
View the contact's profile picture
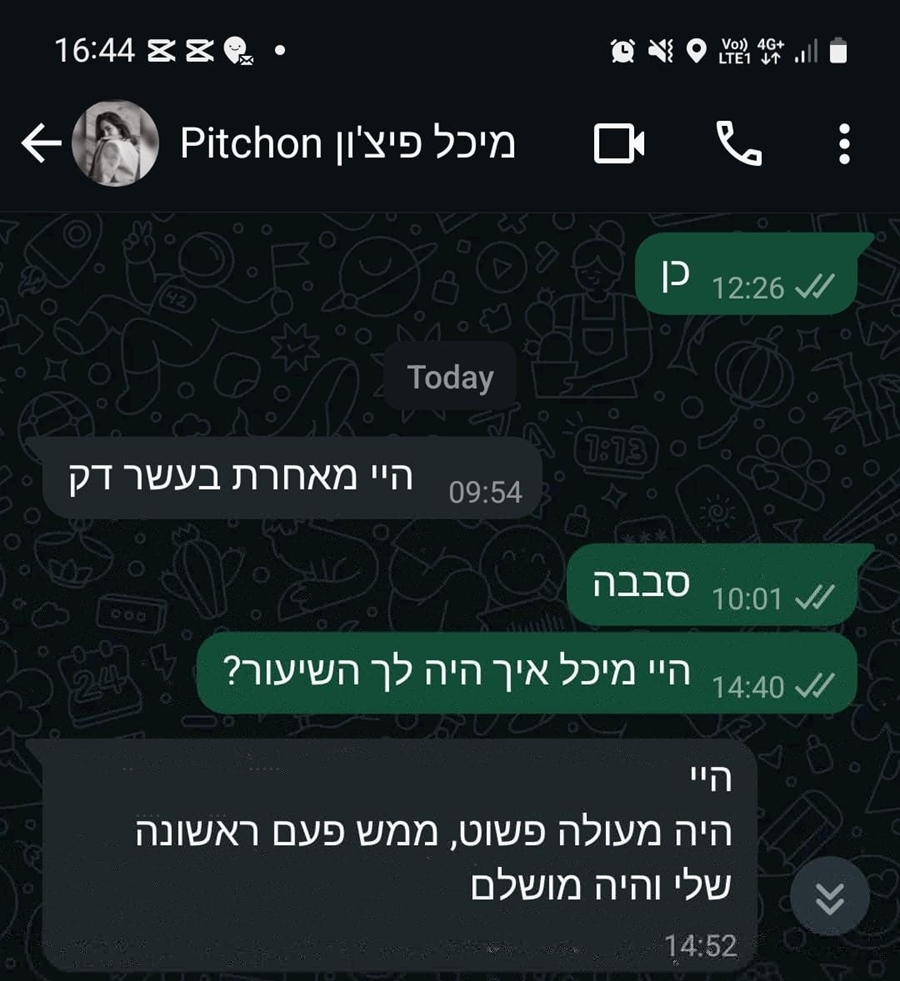(x=115, y=145)
